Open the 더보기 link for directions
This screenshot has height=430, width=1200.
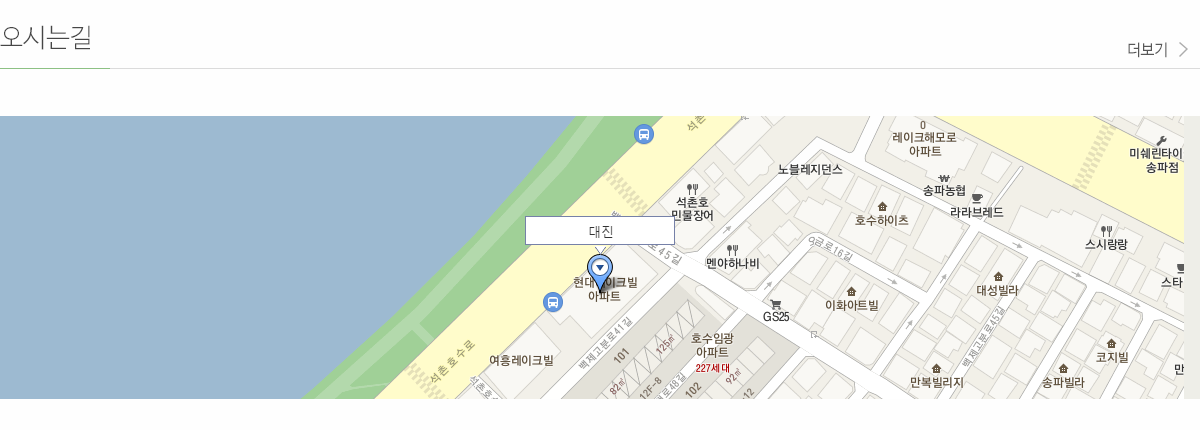[1156, 49]
